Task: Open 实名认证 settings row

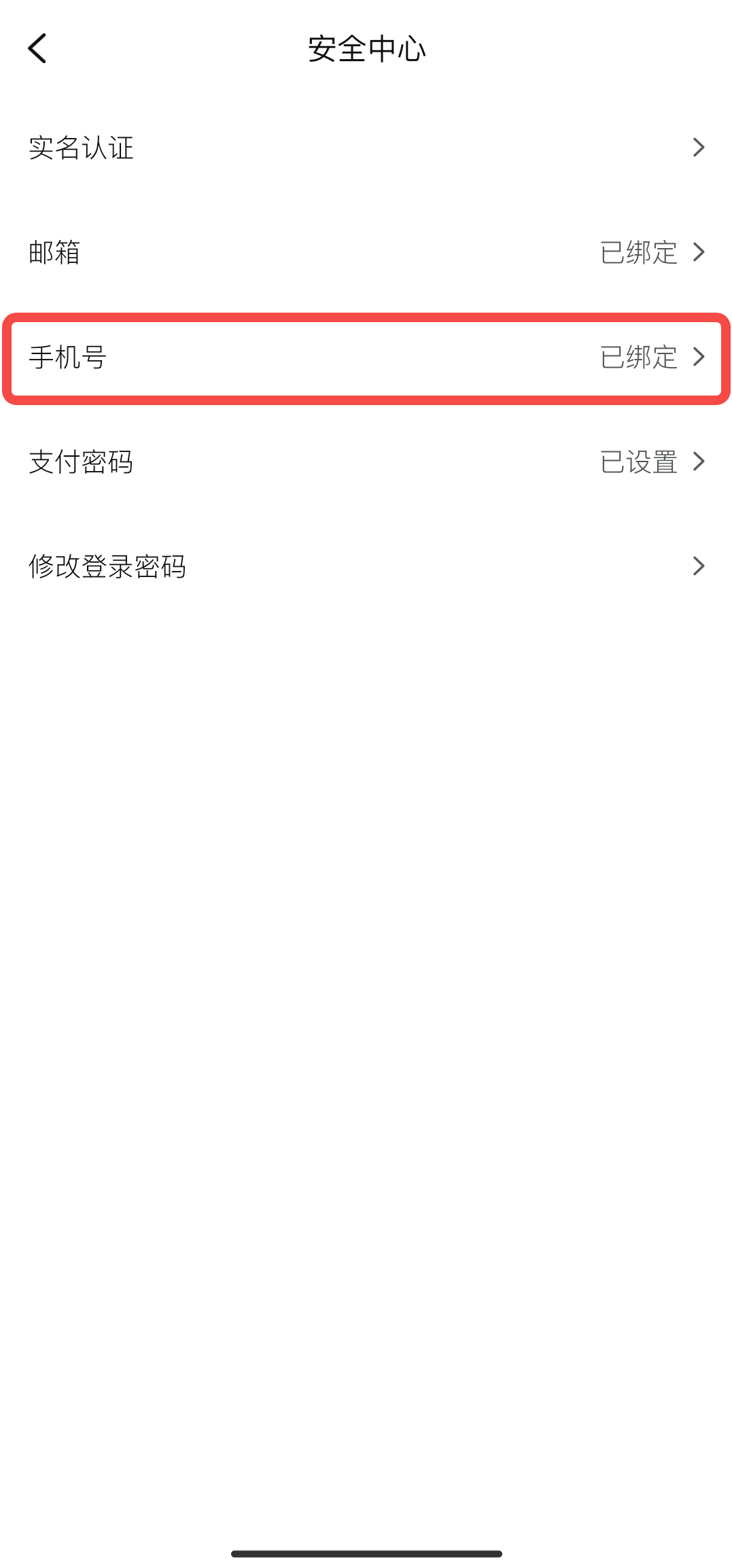Action: click(366, 147)
